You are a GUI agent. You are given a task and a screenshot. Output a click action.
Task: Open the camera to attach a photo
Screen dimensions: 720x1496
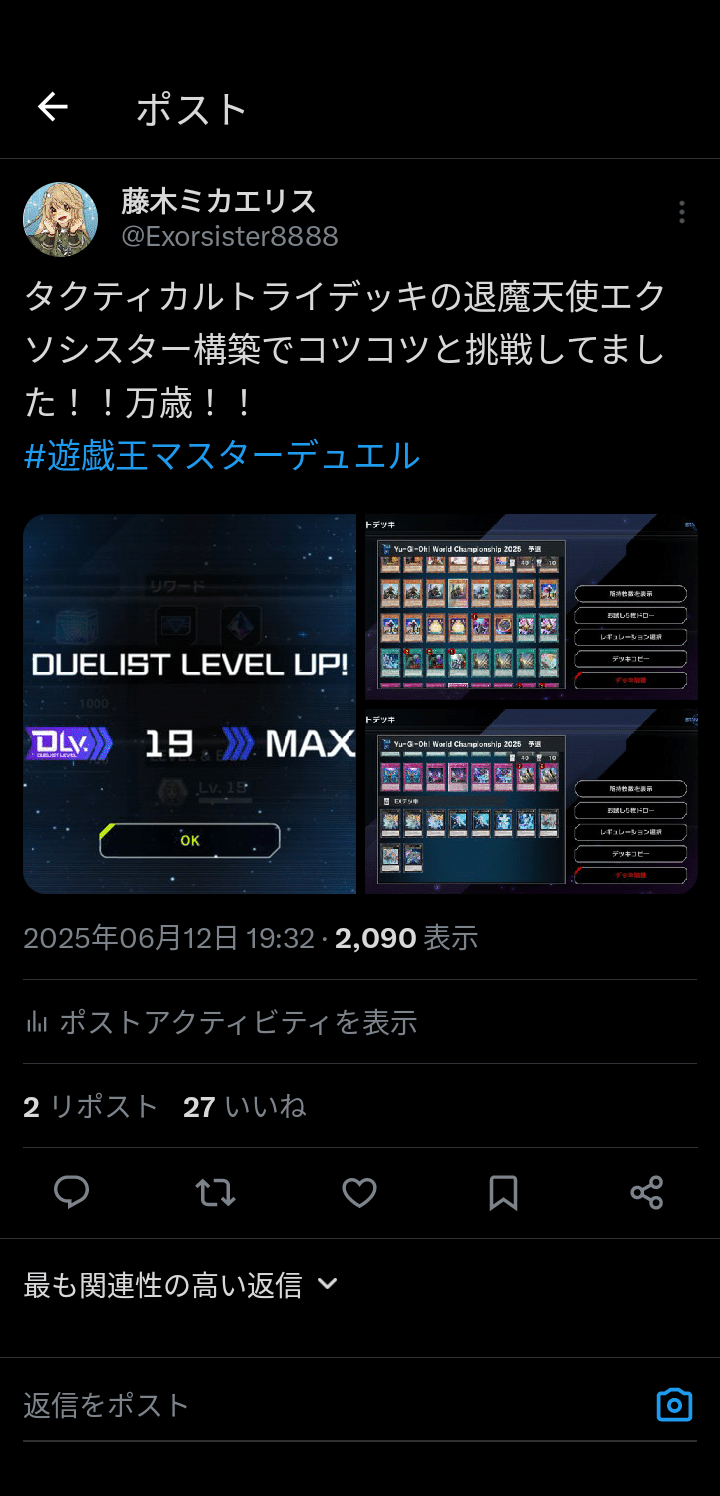click(674, 1405)
